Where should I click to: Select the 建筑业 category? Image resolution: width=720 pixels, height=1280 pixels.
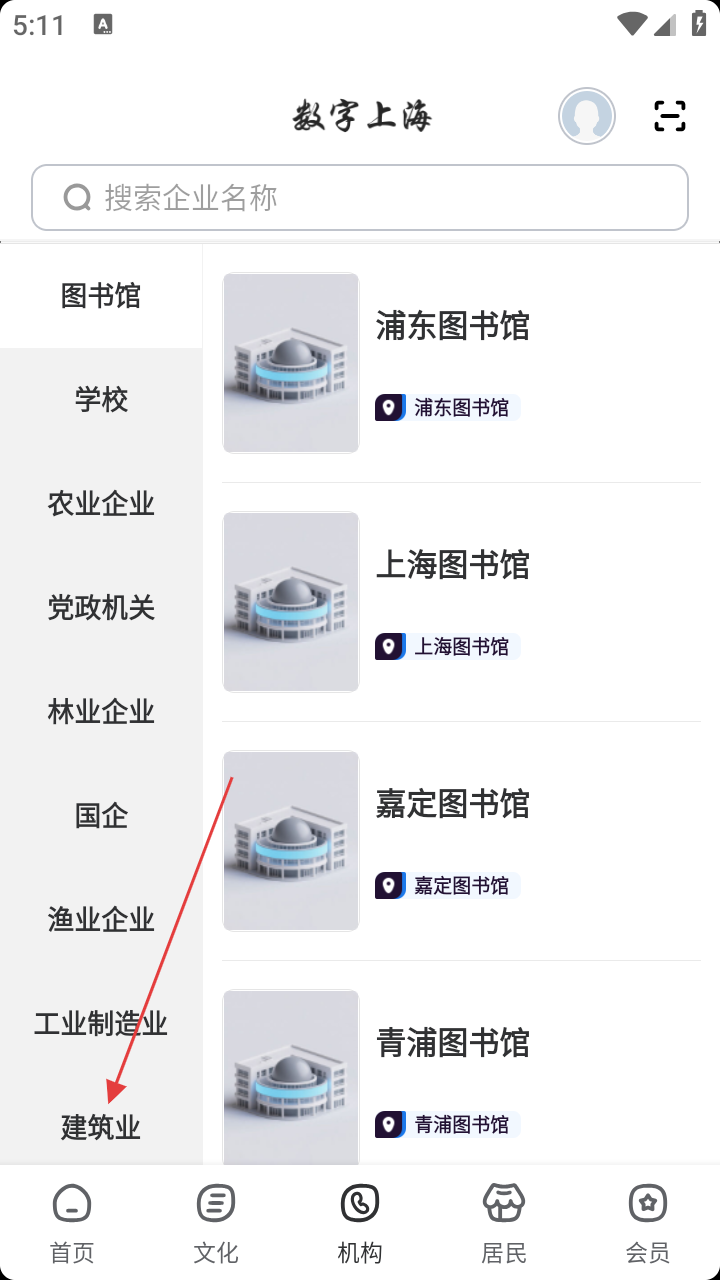(101, 1128)
